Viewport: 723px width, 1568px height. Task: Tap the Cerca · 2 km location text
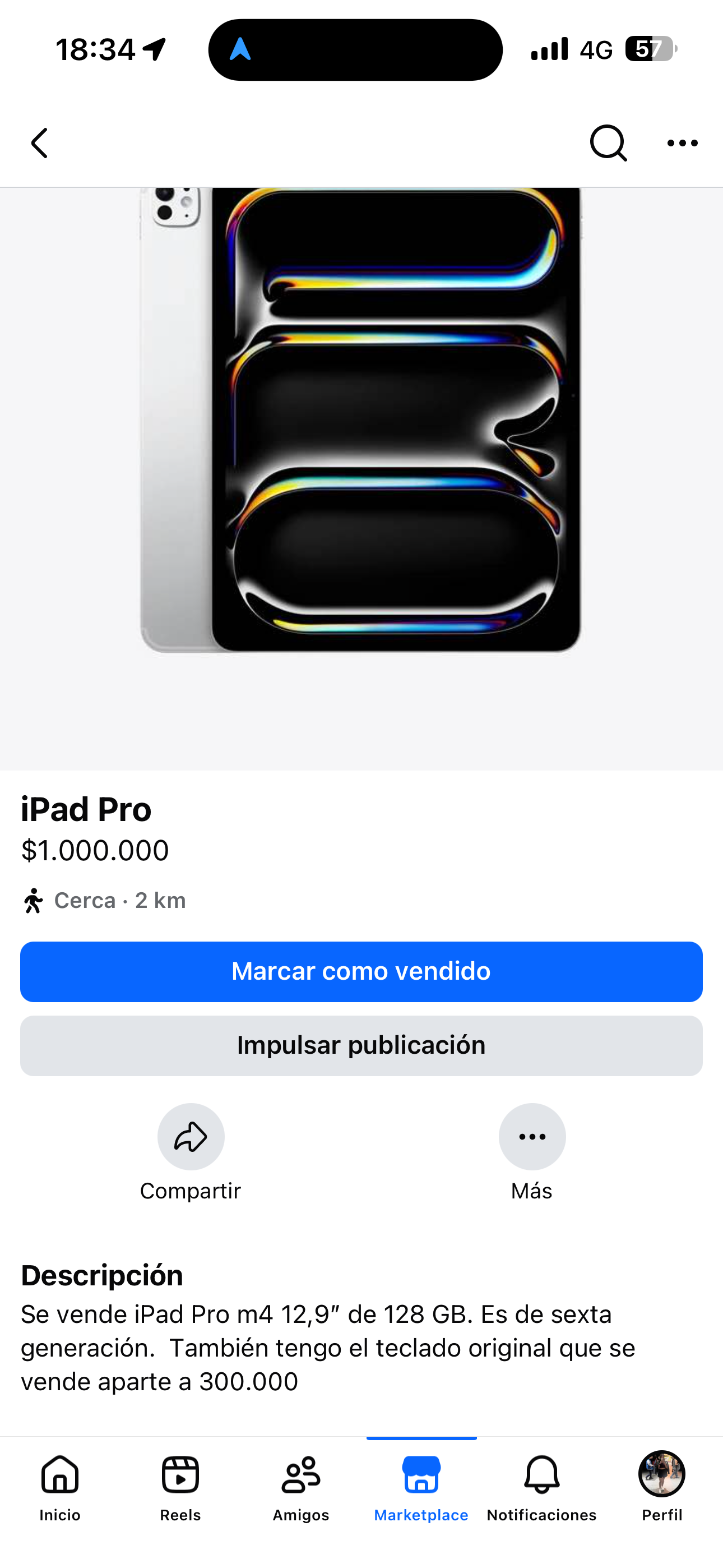tap(120, 900)
